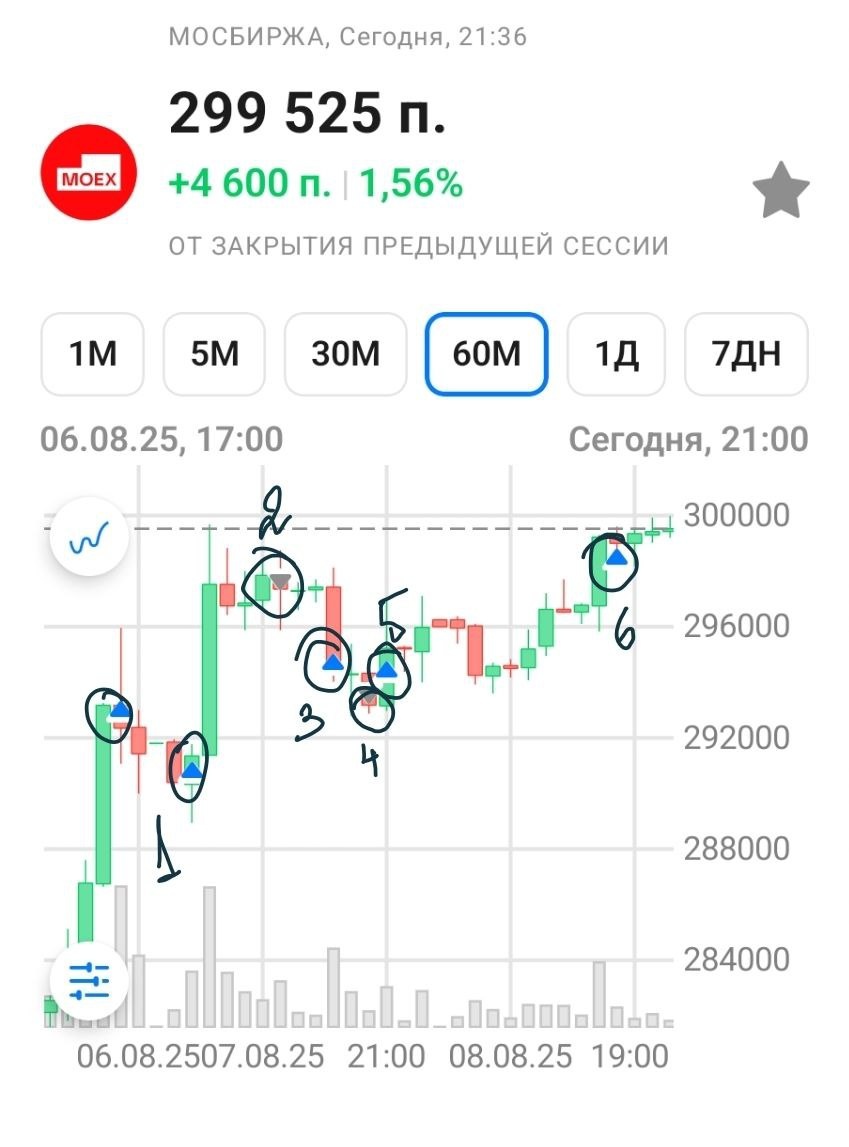849x1147 pixels.
Task: Change chart type with line icon
Action: (x=89, y=541)
